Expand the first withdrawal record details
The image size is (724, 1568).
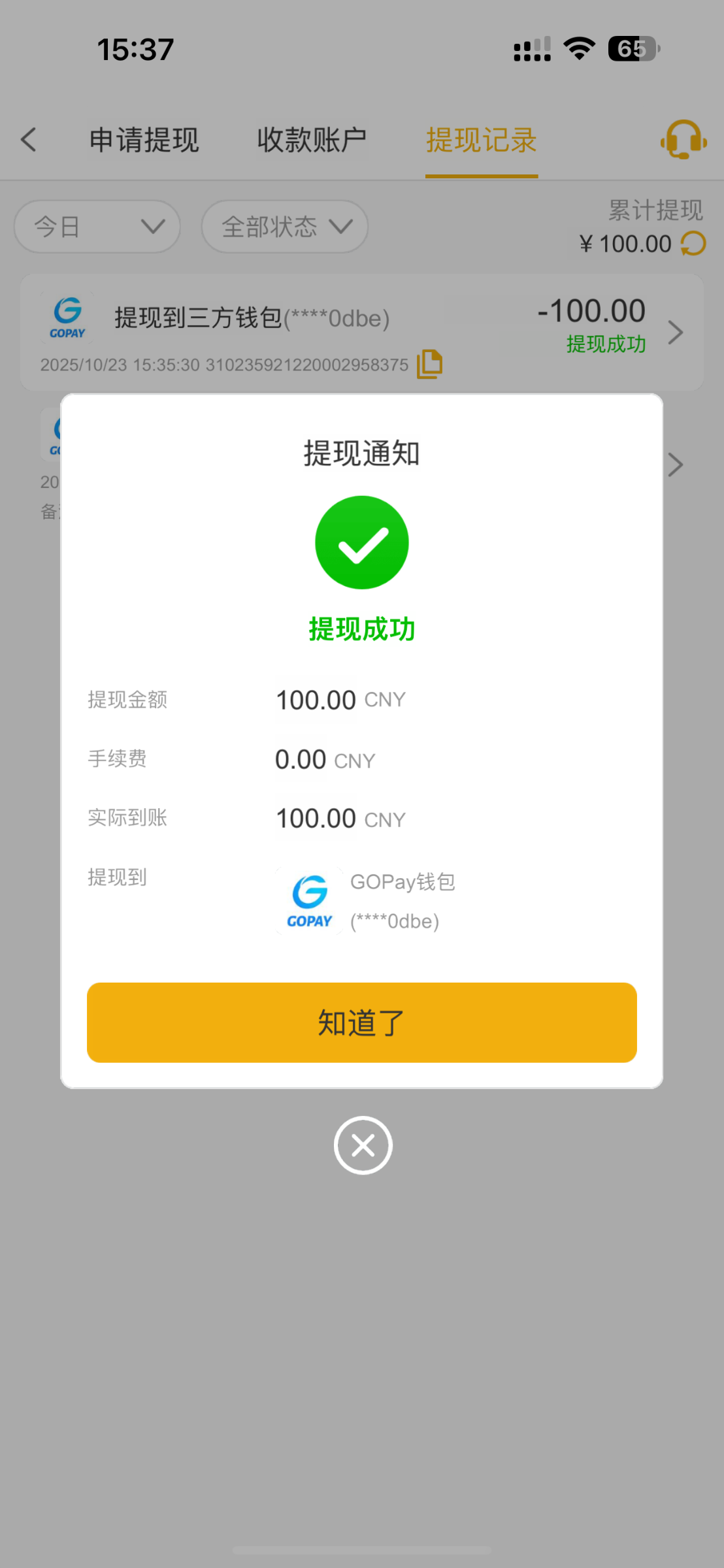[x=676, y=333]
